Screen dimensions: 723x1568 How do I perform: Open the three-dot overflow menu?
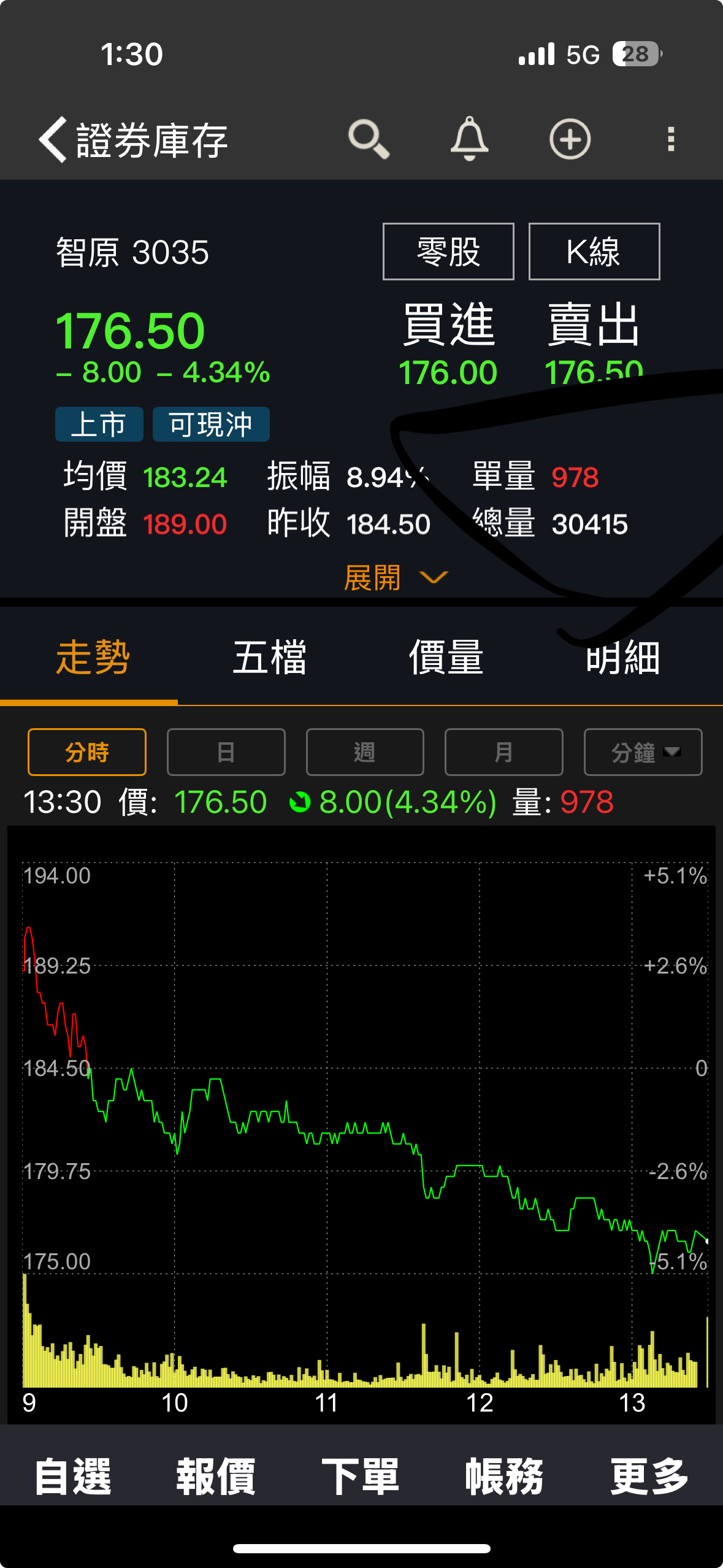[671, 139]
